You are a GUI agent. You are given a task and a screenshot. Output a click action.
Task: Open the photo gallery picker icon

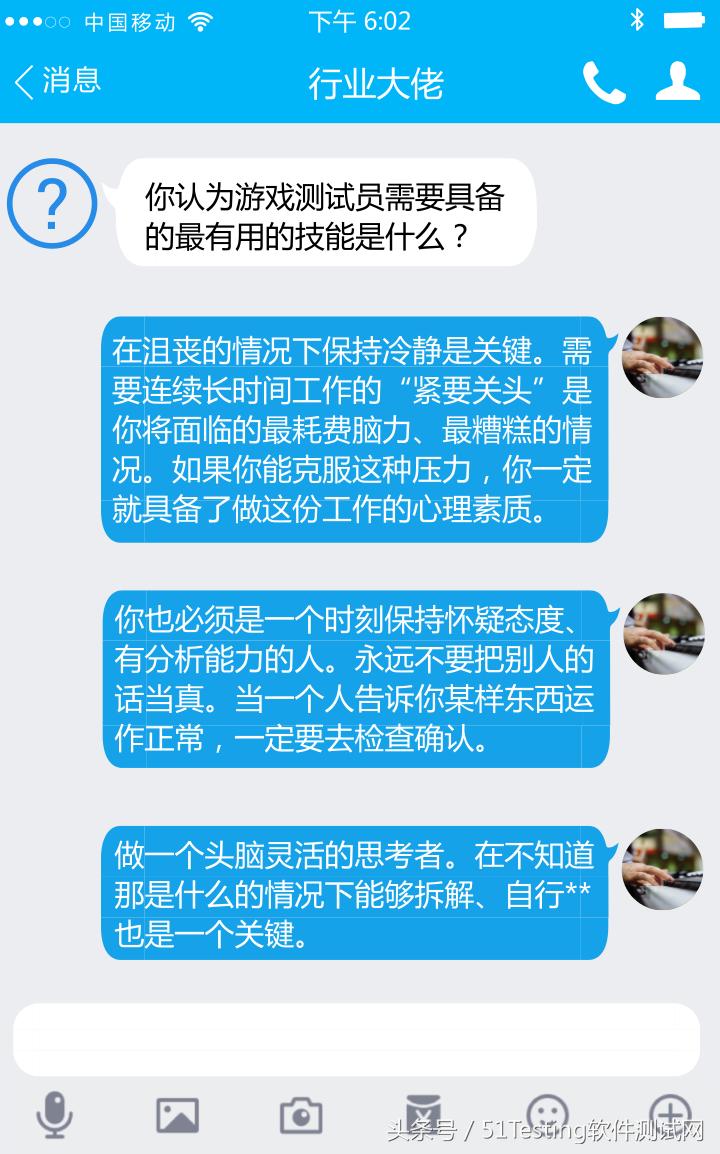point(178,1113)
